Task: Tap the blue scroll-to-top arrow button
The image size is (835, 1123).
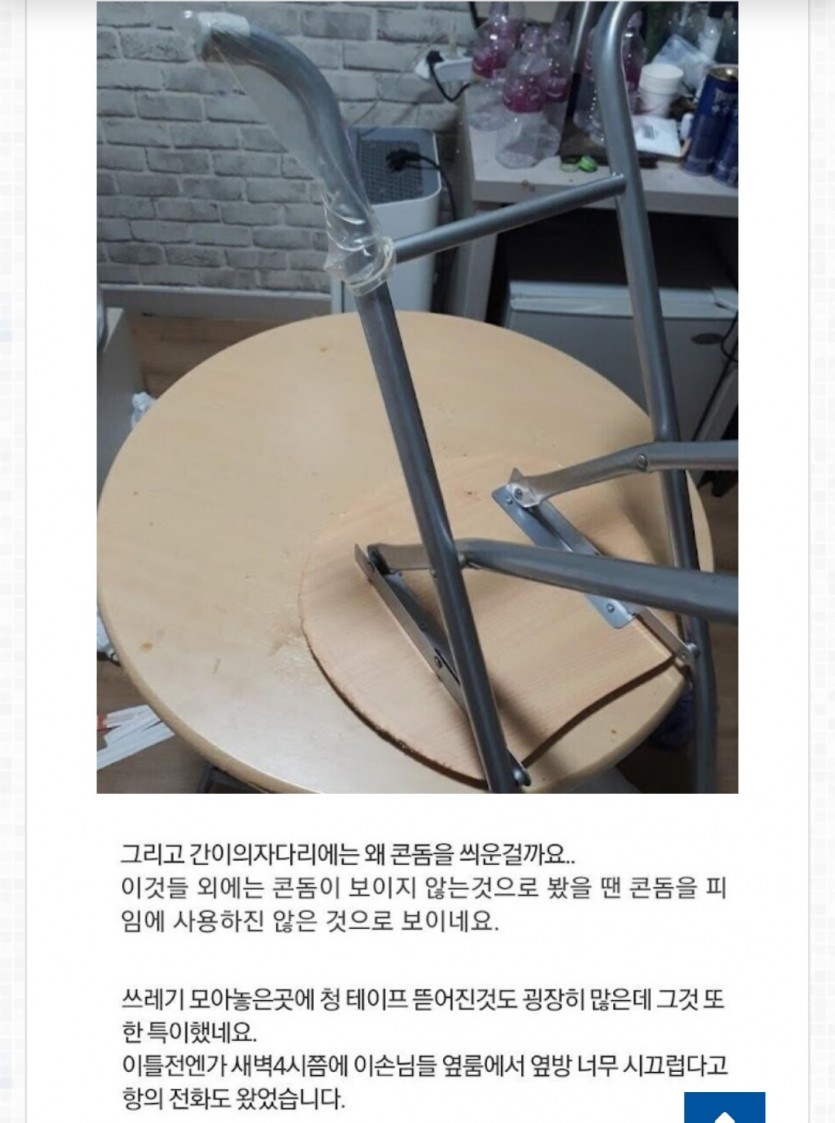Action: 724,1108
